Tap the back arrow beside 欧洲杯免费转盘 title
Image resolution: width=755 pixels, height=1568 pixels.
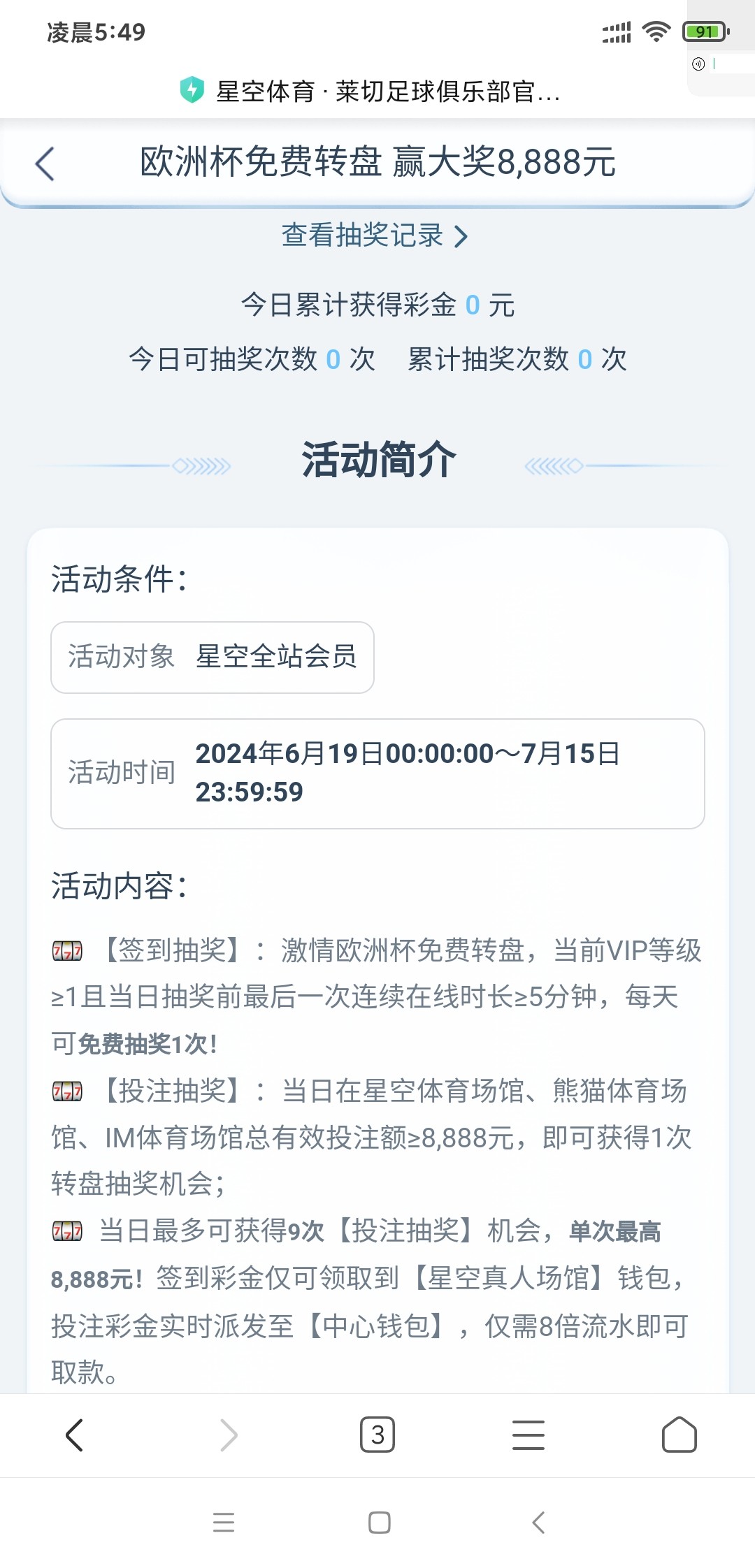pos(45,166)
